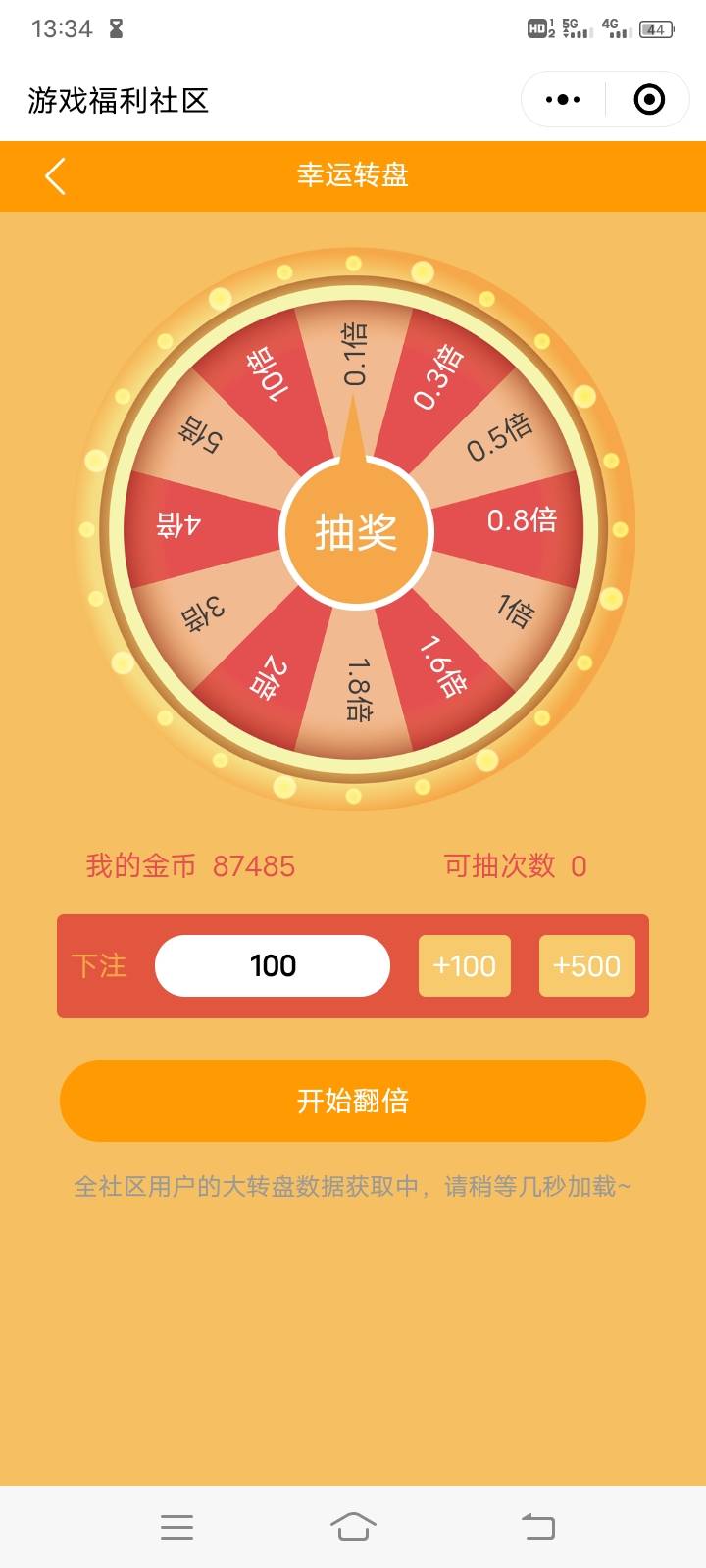Open recent apps from the navigation bar

(x=176, y=1527)
